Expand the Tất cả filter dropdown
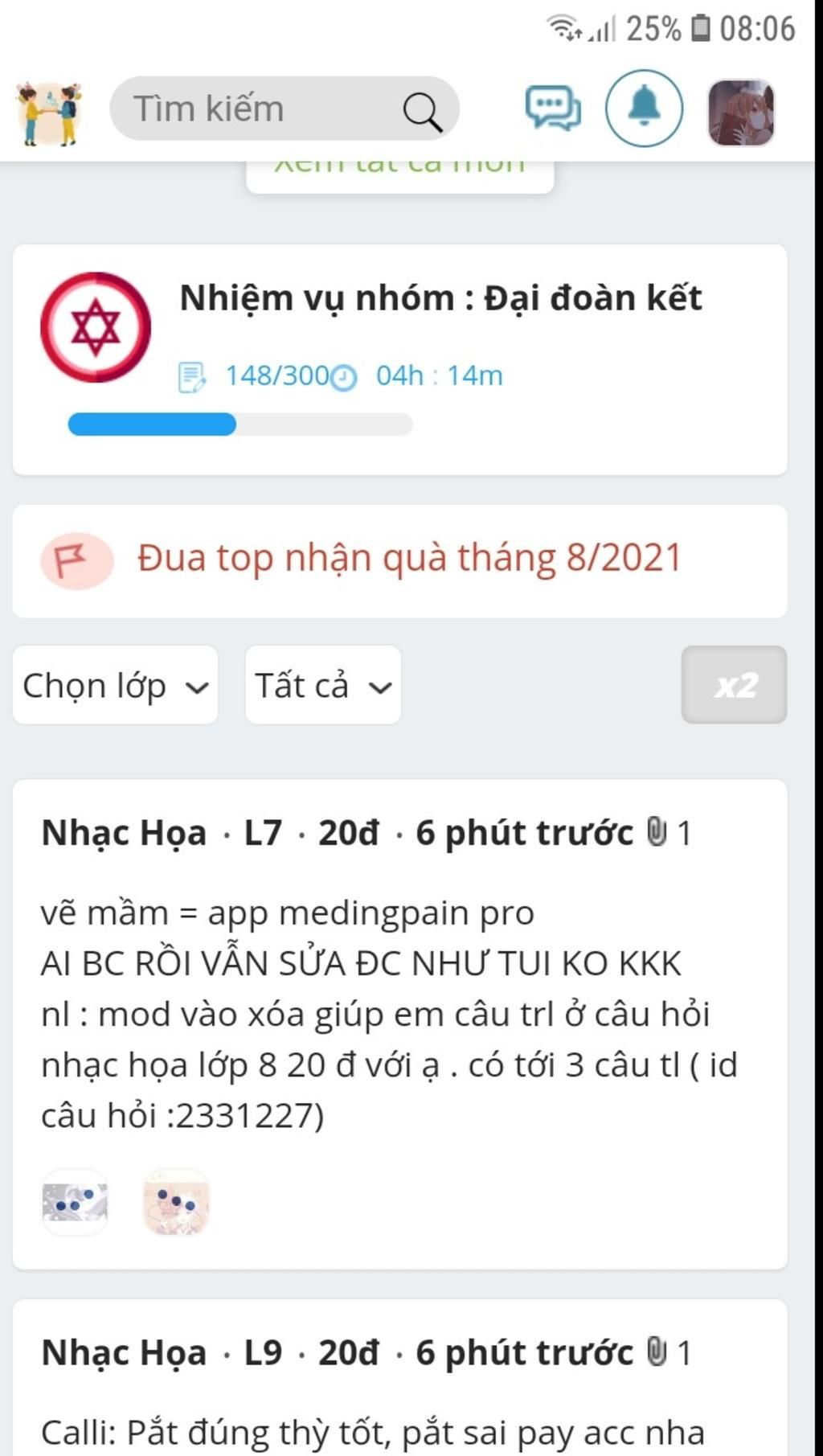 [x=323, y=686]
